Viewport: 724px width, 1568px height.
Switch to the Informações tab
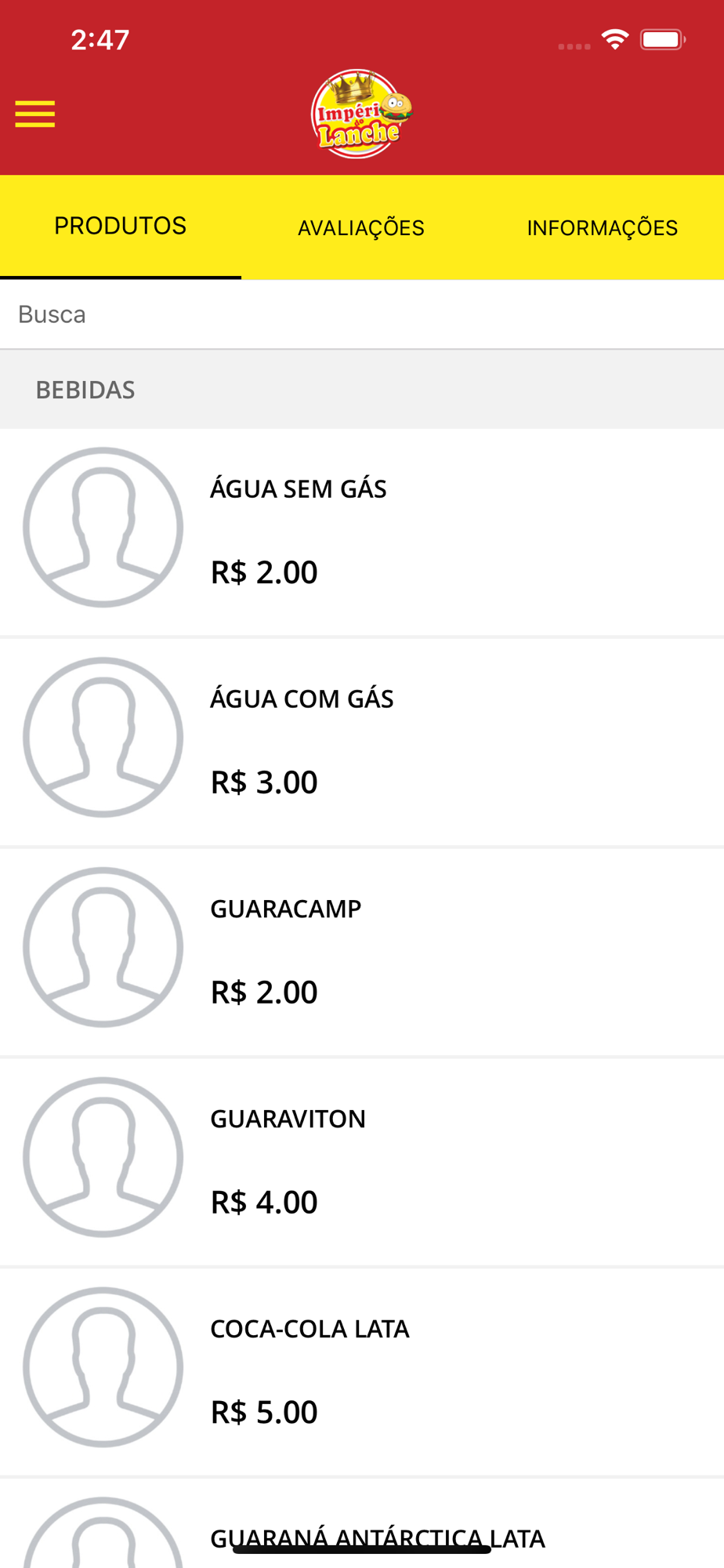pos(603,227)
